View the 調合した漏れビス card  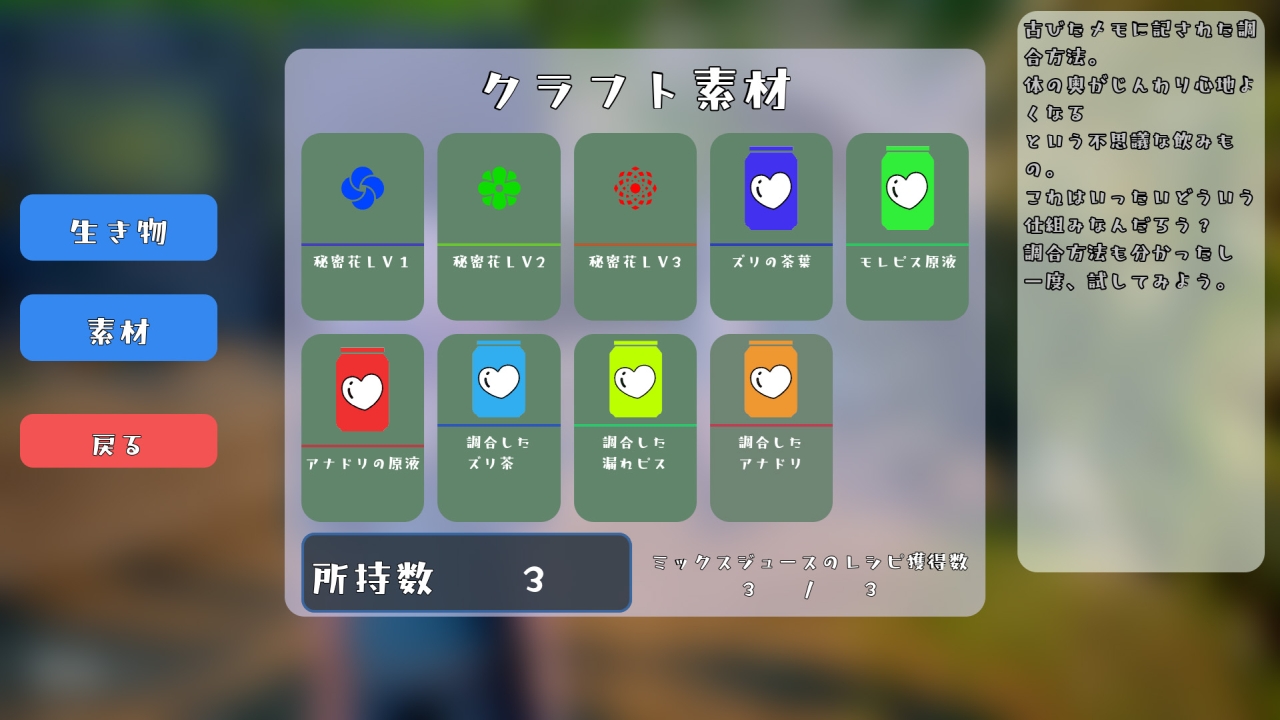click(635, 428)
